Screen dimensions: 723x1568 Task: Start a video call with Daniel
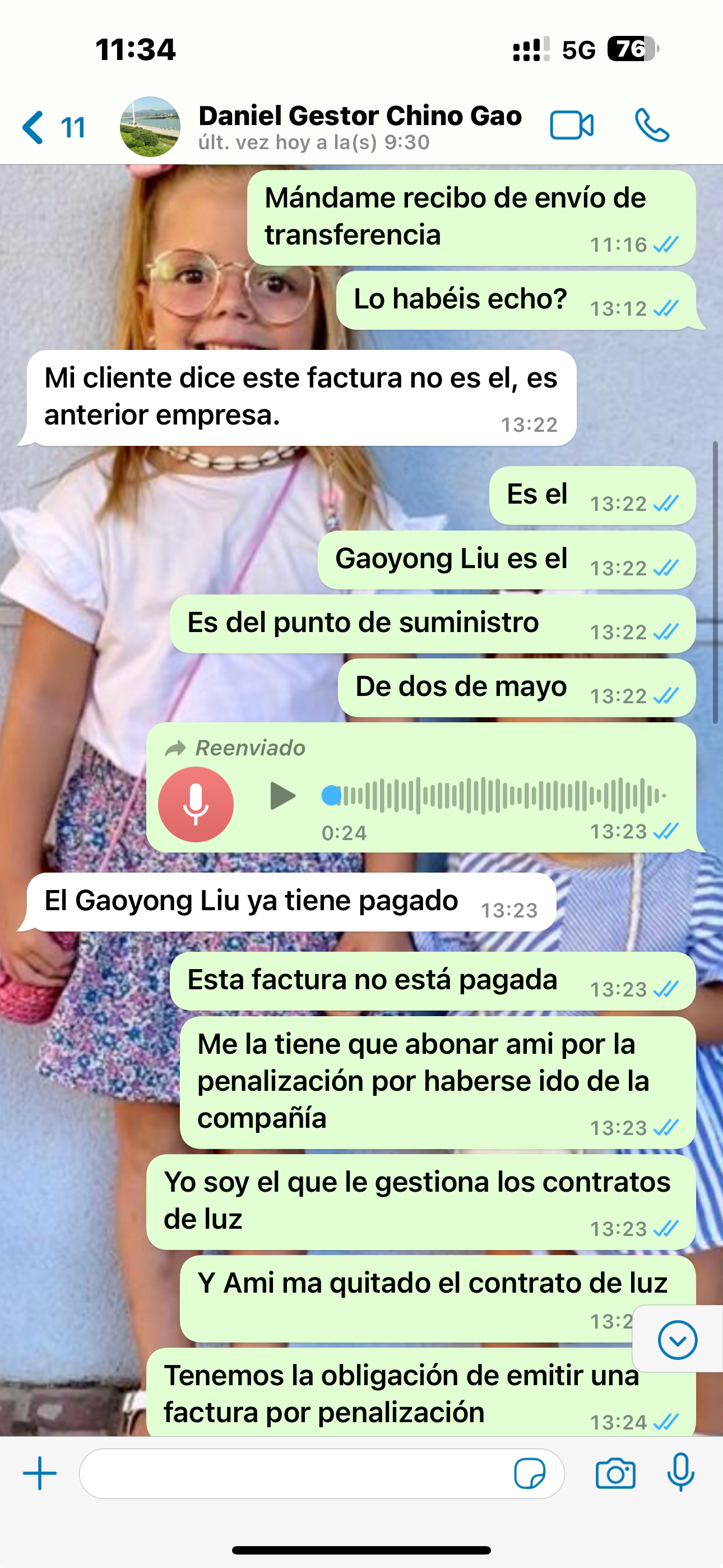(x=572, y=126)
